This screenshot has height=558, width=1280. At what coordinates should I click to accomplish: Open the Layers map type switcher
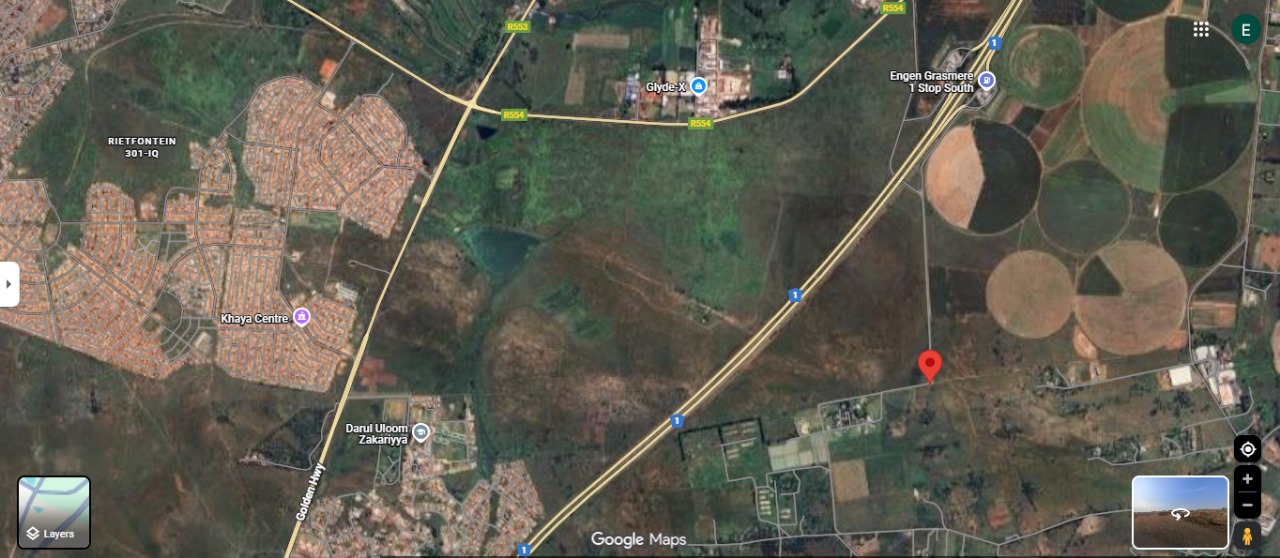coord(54,512)
